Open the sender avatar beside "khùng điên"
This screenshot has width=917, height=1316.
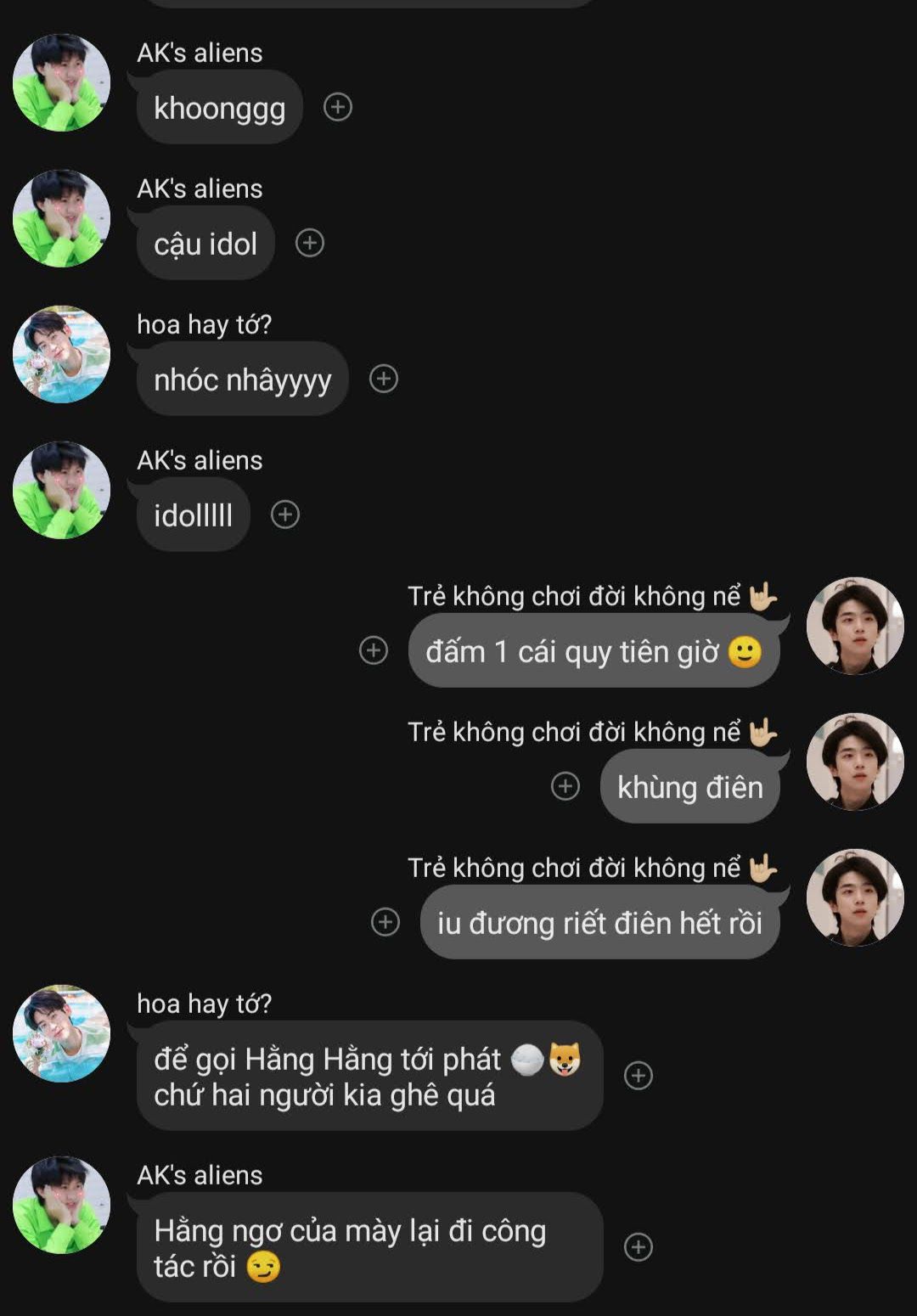(x=855, y=762)
